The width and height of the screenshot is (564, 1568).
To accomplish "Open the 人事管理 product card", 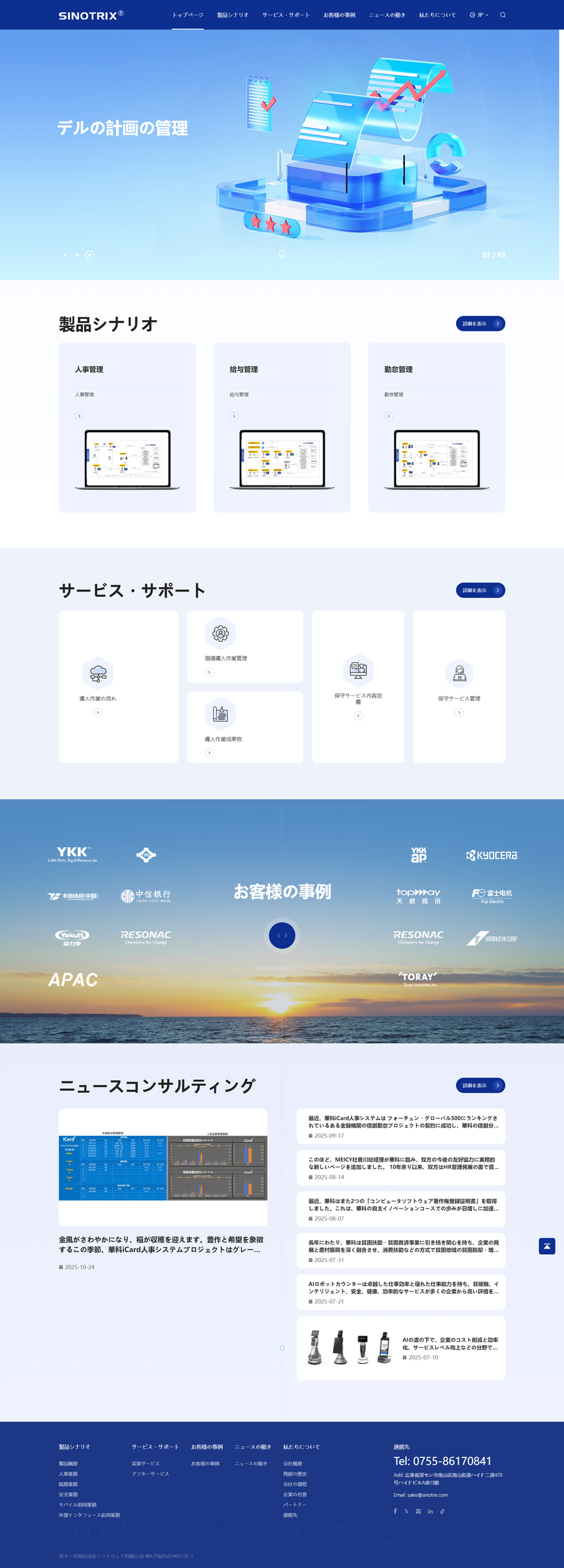I will tap(127, 427).
